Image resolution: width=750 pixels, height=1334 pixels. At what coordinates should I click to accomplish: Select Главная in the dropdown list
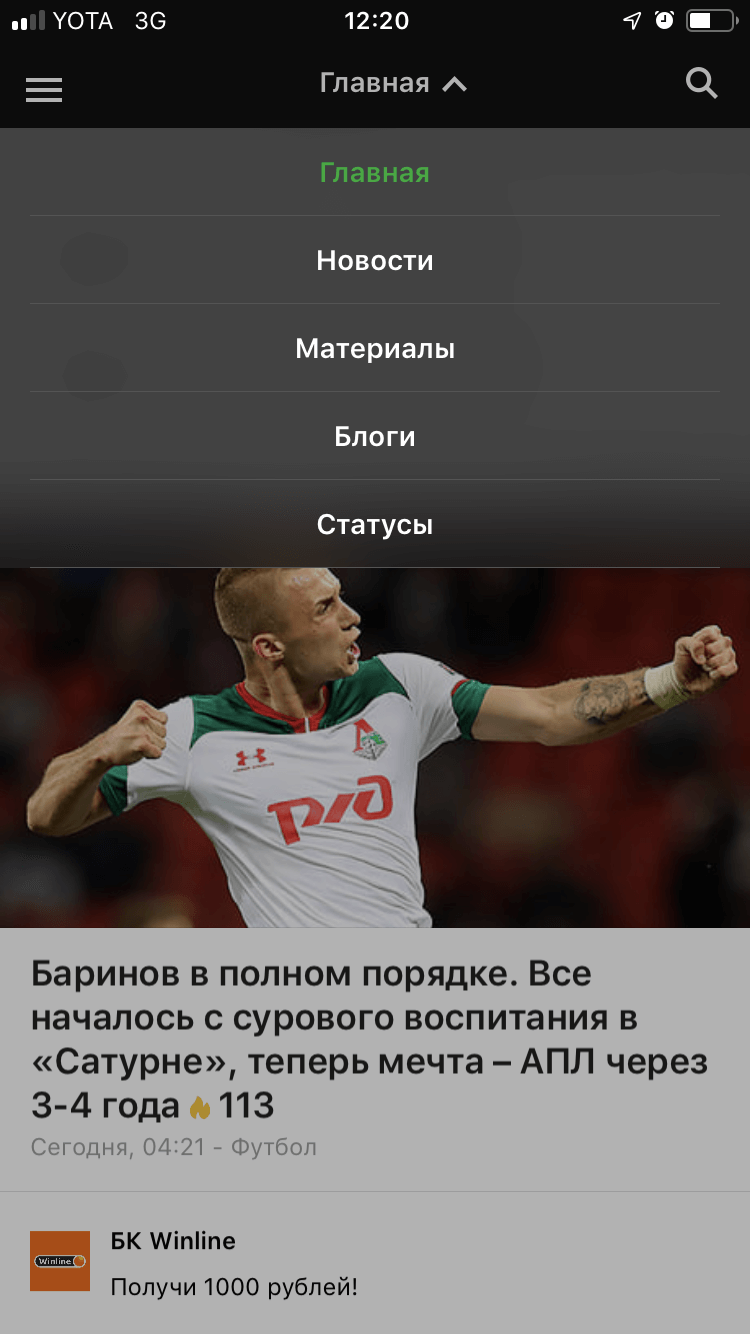(x=375, y=173)
